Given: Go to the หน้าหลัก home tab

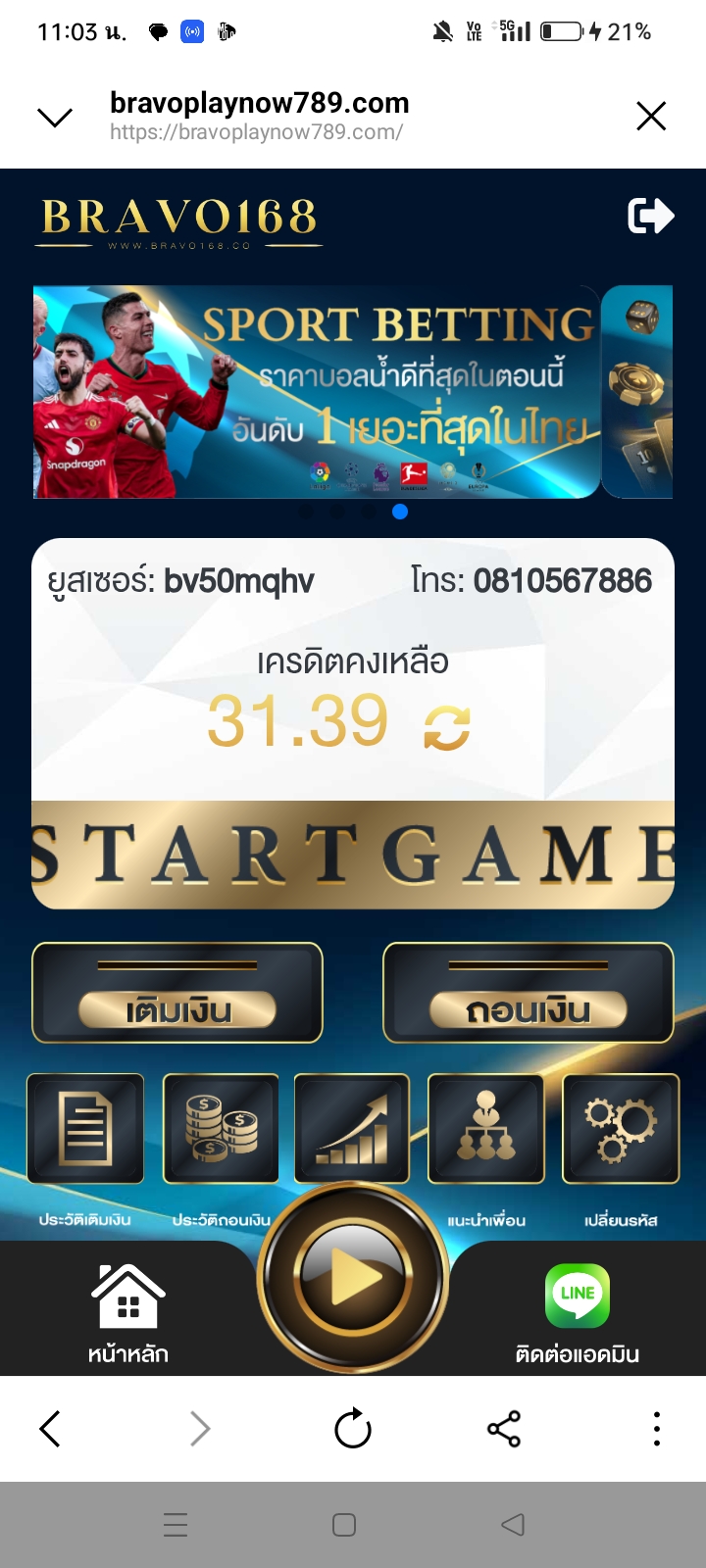Looking at the screenshot, I should (x=128, y=1313).
